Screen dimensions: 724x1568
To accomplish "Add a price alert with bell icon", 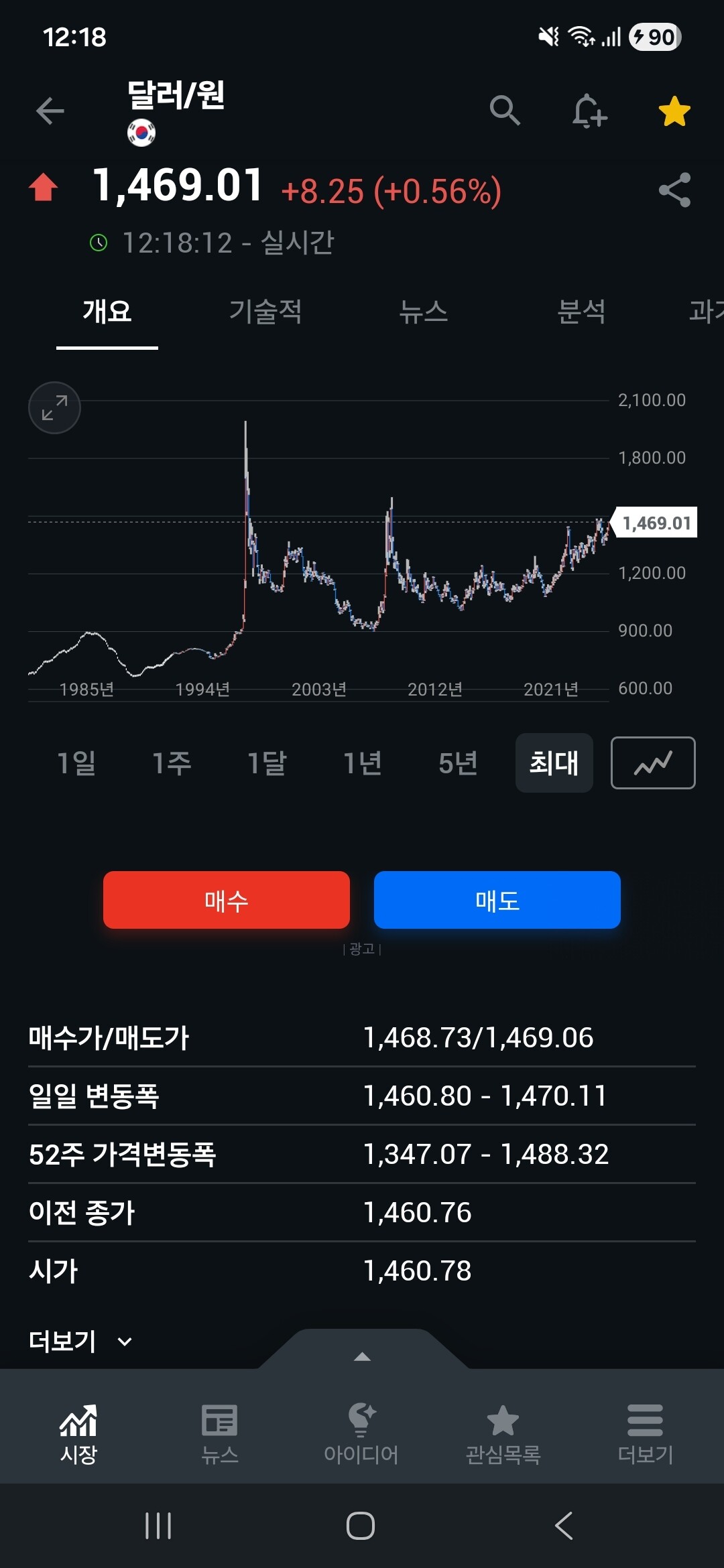I will tap(589, 111).
